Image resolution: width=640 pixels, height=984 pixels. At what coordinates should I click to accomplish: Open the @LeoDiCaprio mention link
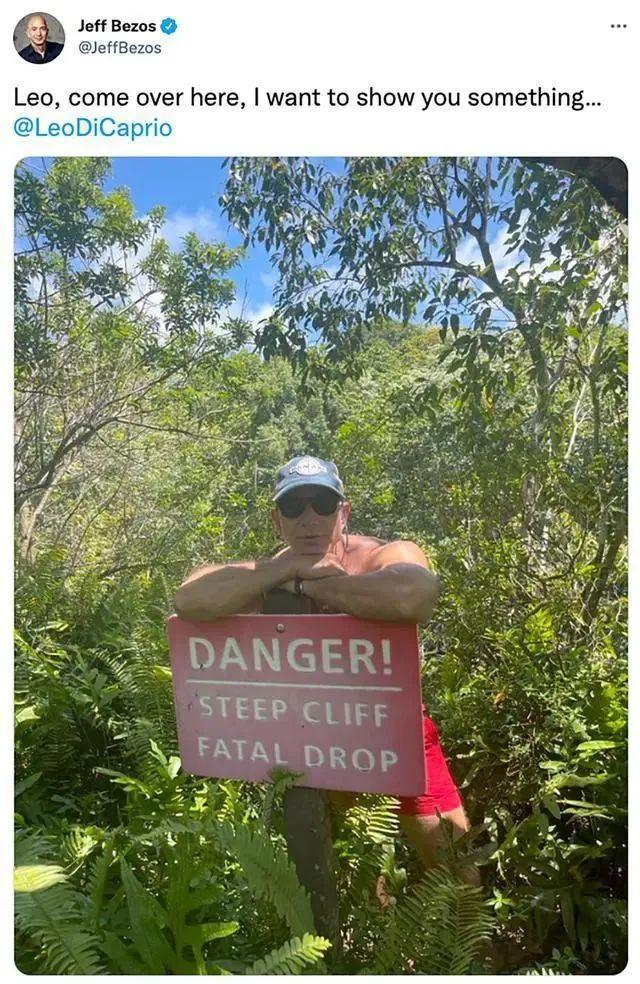92,128
